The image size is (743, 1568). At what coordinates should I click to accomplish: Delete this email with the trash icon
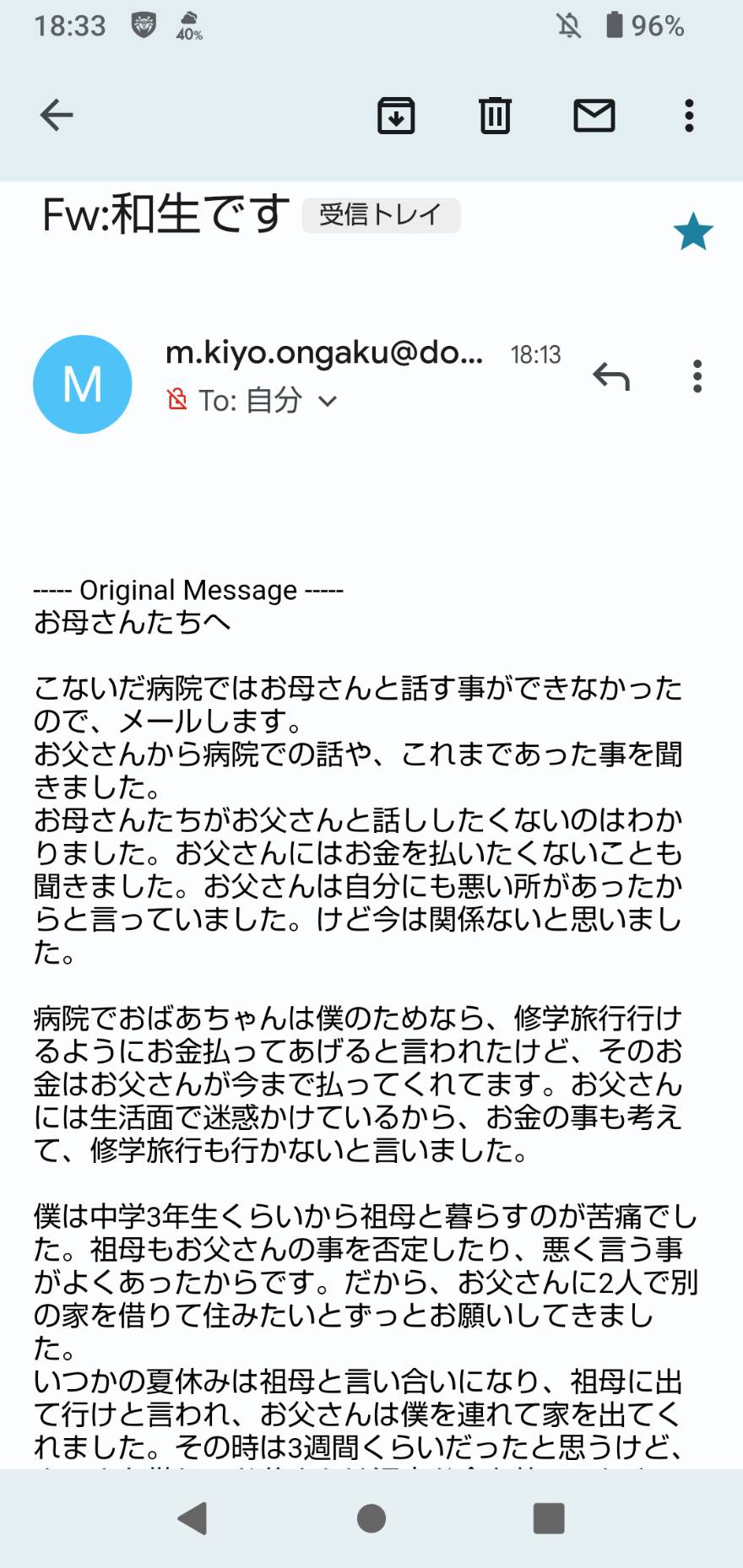495,116
